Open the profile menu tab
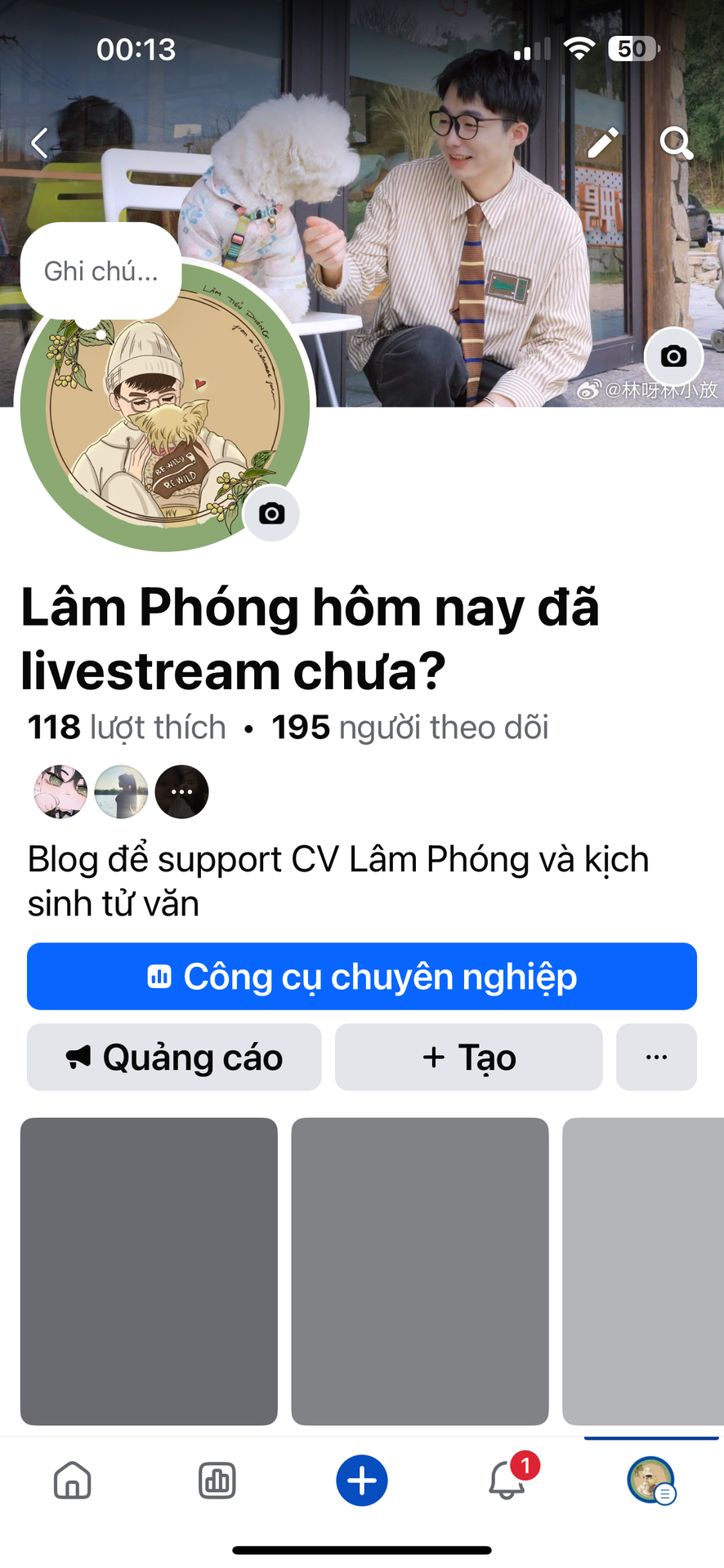The width and height of the screenshot is (724, 1568). coord(651,1481)
